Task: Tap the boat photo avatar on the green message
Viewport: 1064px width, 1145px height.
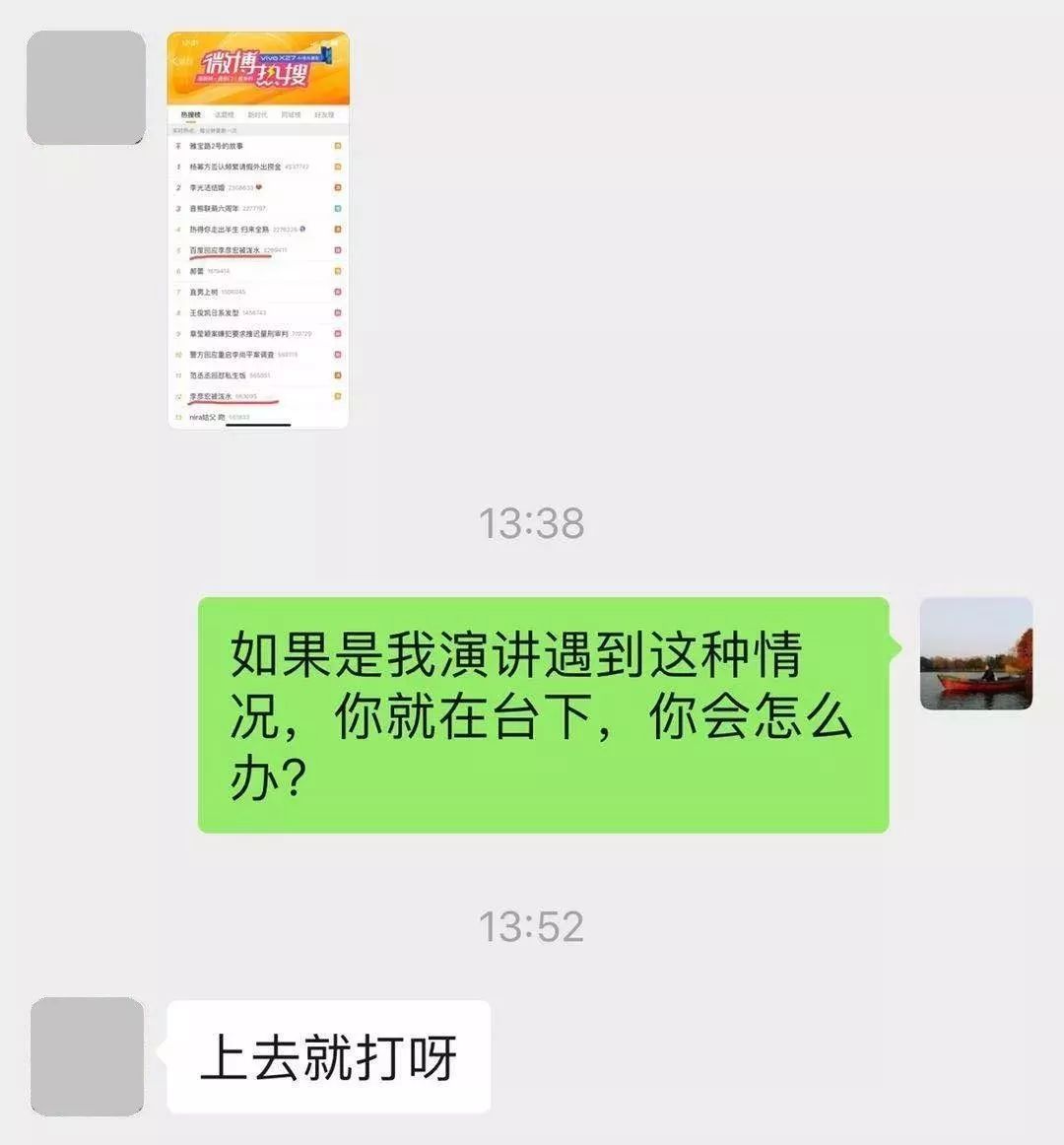Action: pos(975,653)
